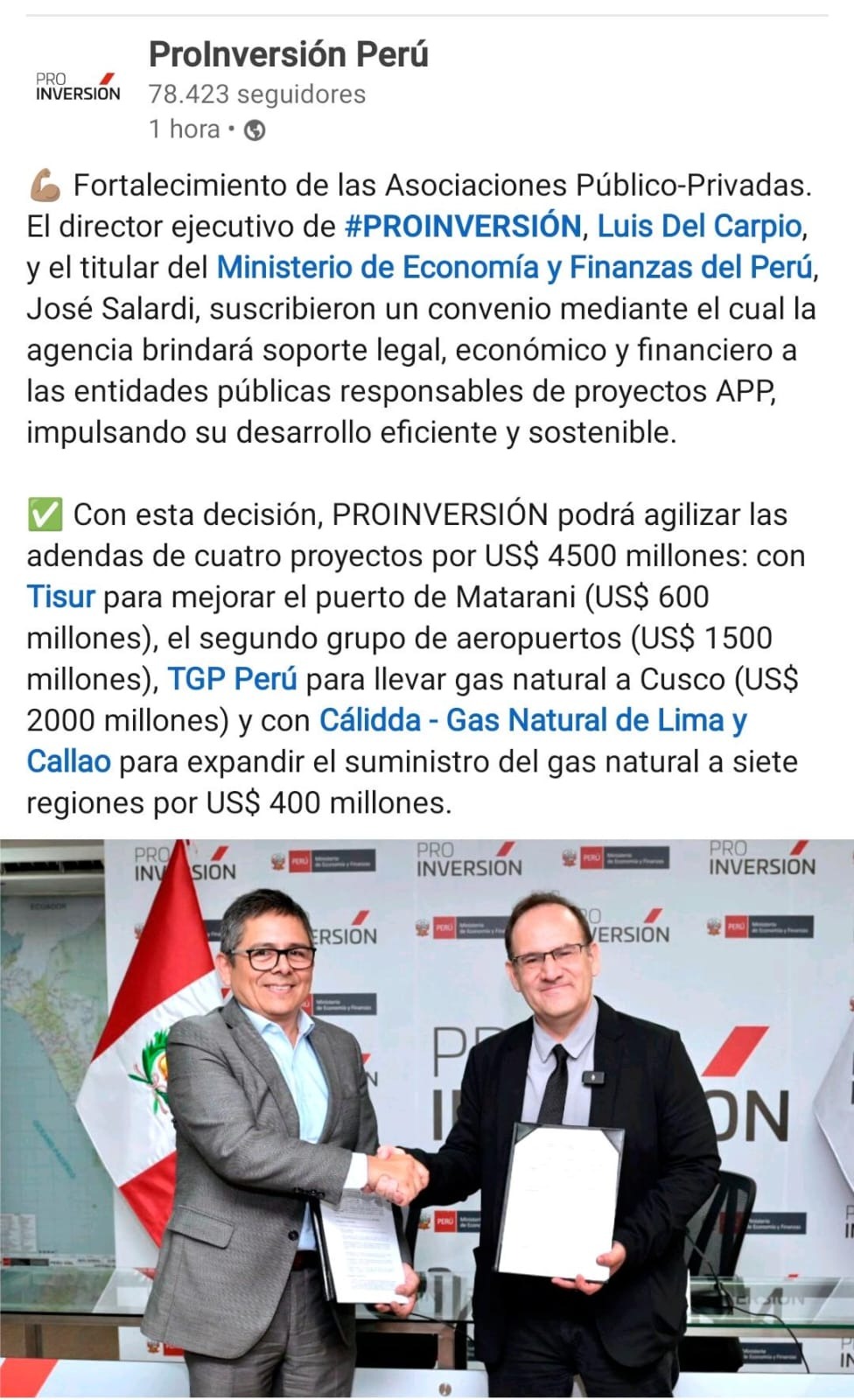The image size is (854, 1400).
Task: Open the ProInversión Perú profile name
Action: point(288,54)
